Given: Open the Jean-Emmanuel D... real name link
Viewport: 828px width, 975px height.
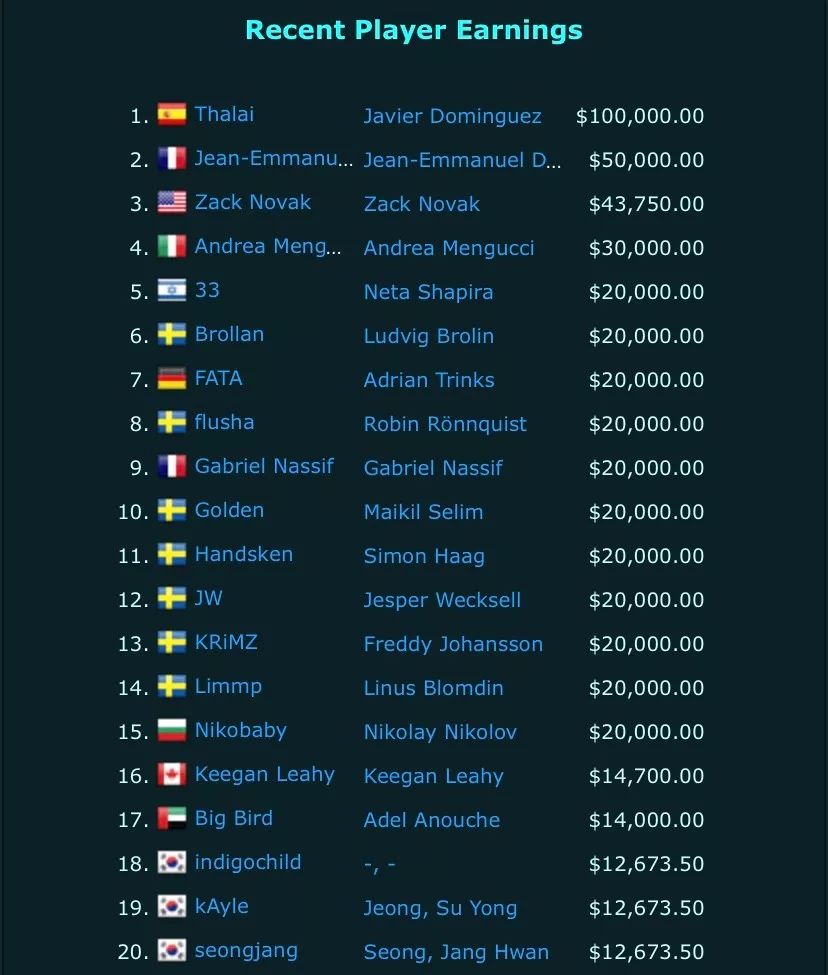Looking at the screenshot, I should tap(462, 160).
